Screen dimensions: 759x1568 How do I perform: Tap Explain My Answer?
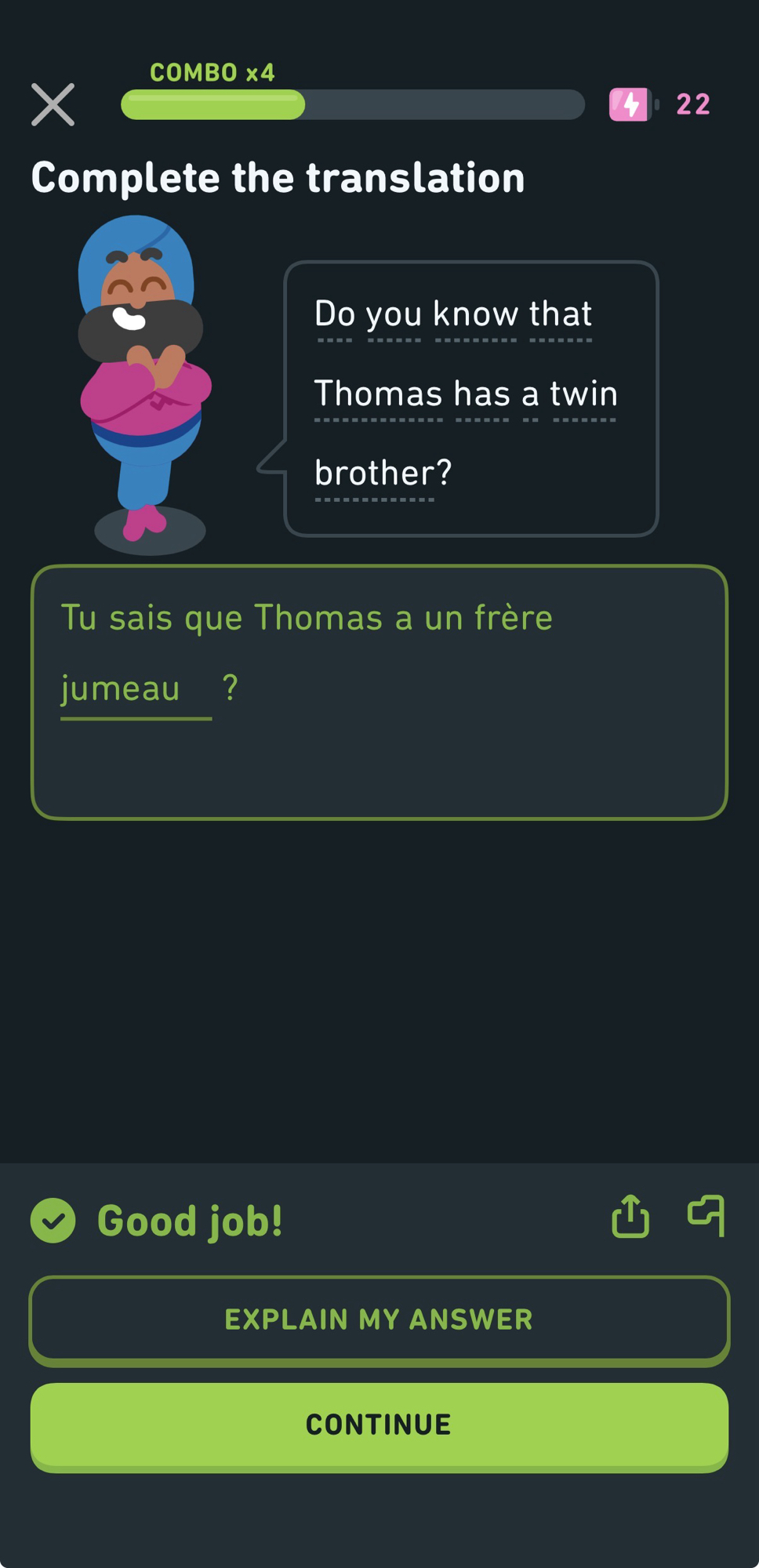[379, 1319]
